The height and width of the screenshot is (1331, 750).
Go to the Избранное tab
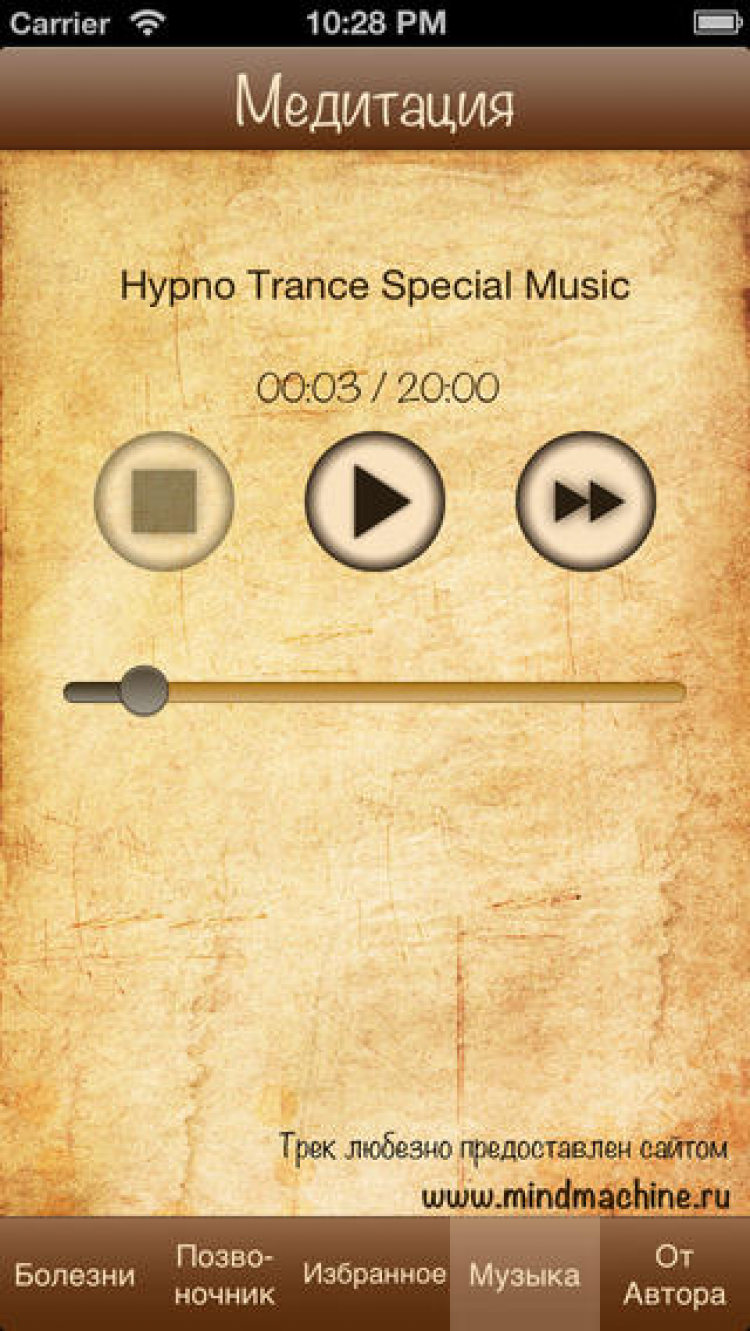point(375,1275)
